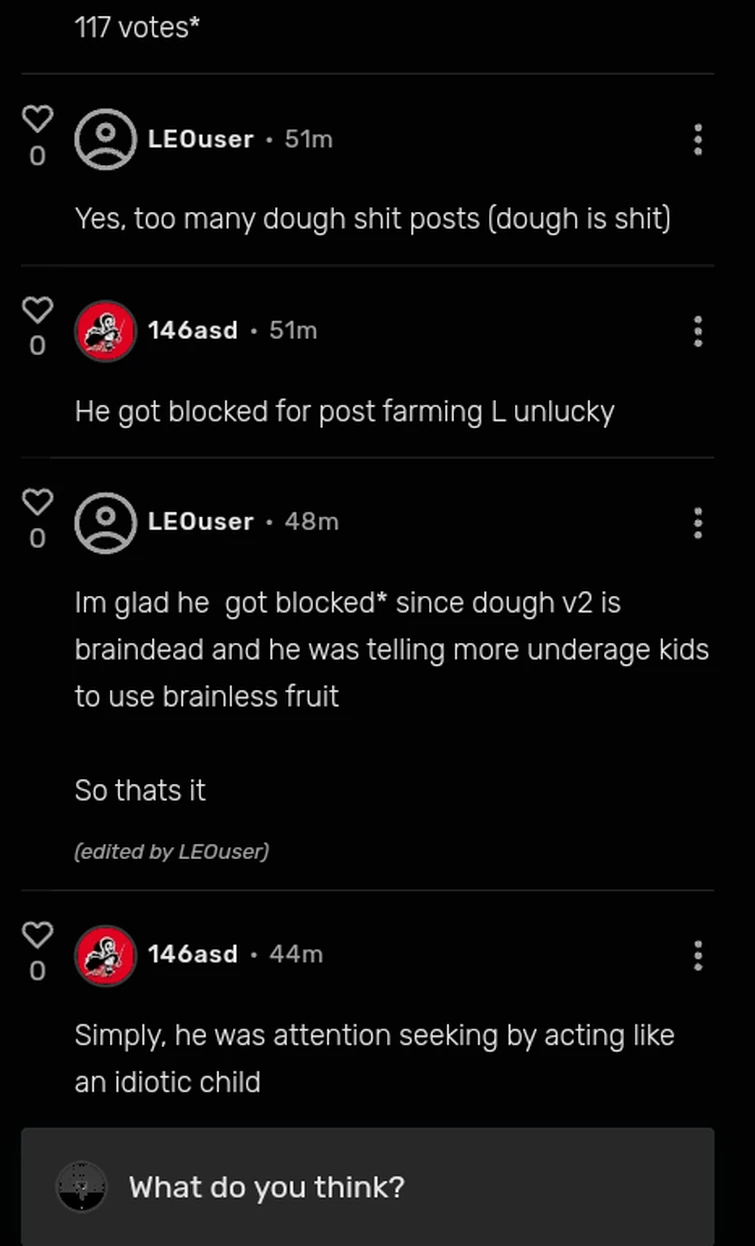Open overflow menu on LEOuser's 51m comment
Image resolution: width=755 pixels, height=1246 pixels.
pos(698,140)
